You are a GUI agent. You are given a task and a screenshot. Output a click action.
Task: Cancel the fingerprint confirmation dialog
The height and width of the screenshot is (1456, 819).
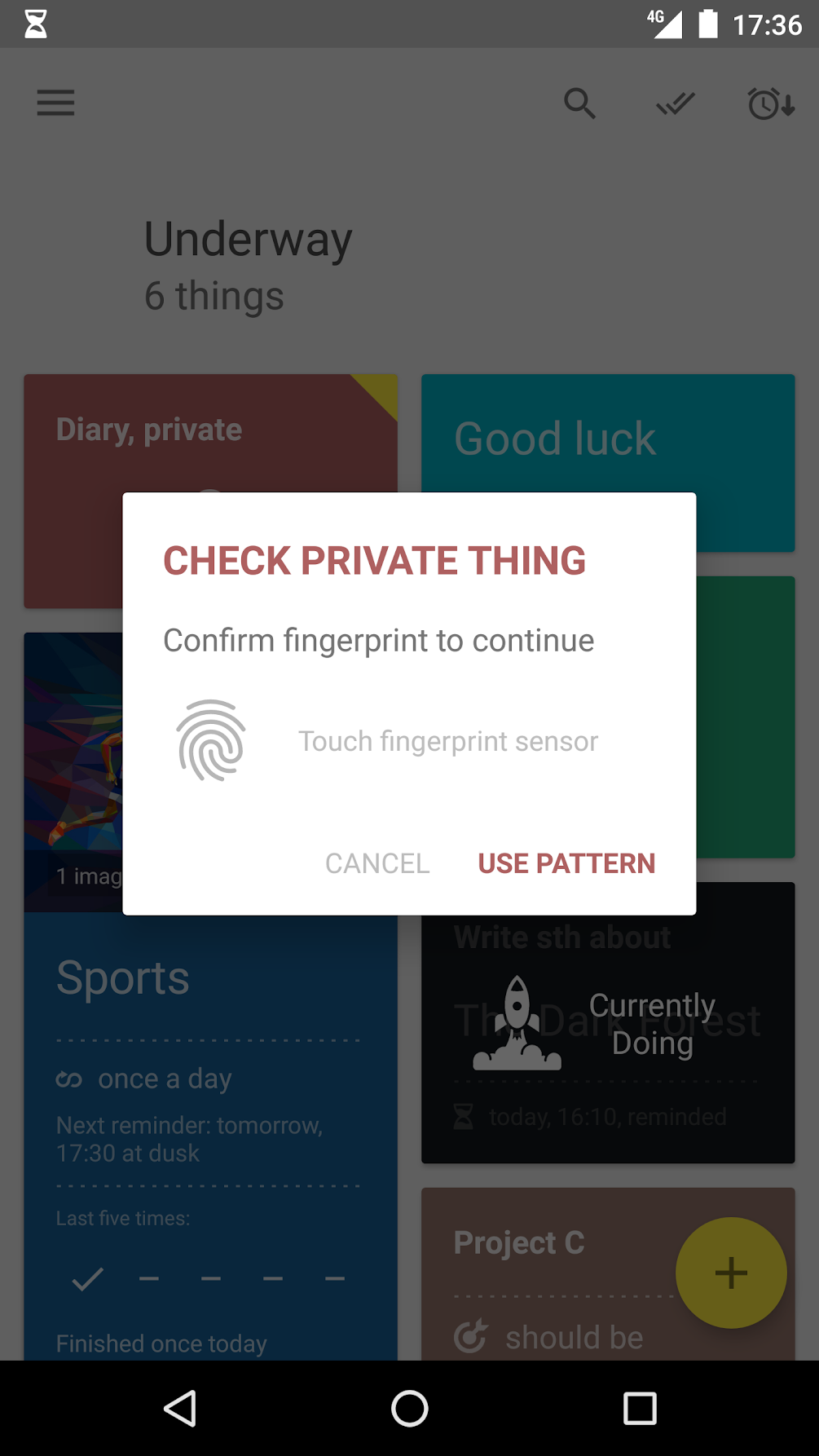coord(376,863)
